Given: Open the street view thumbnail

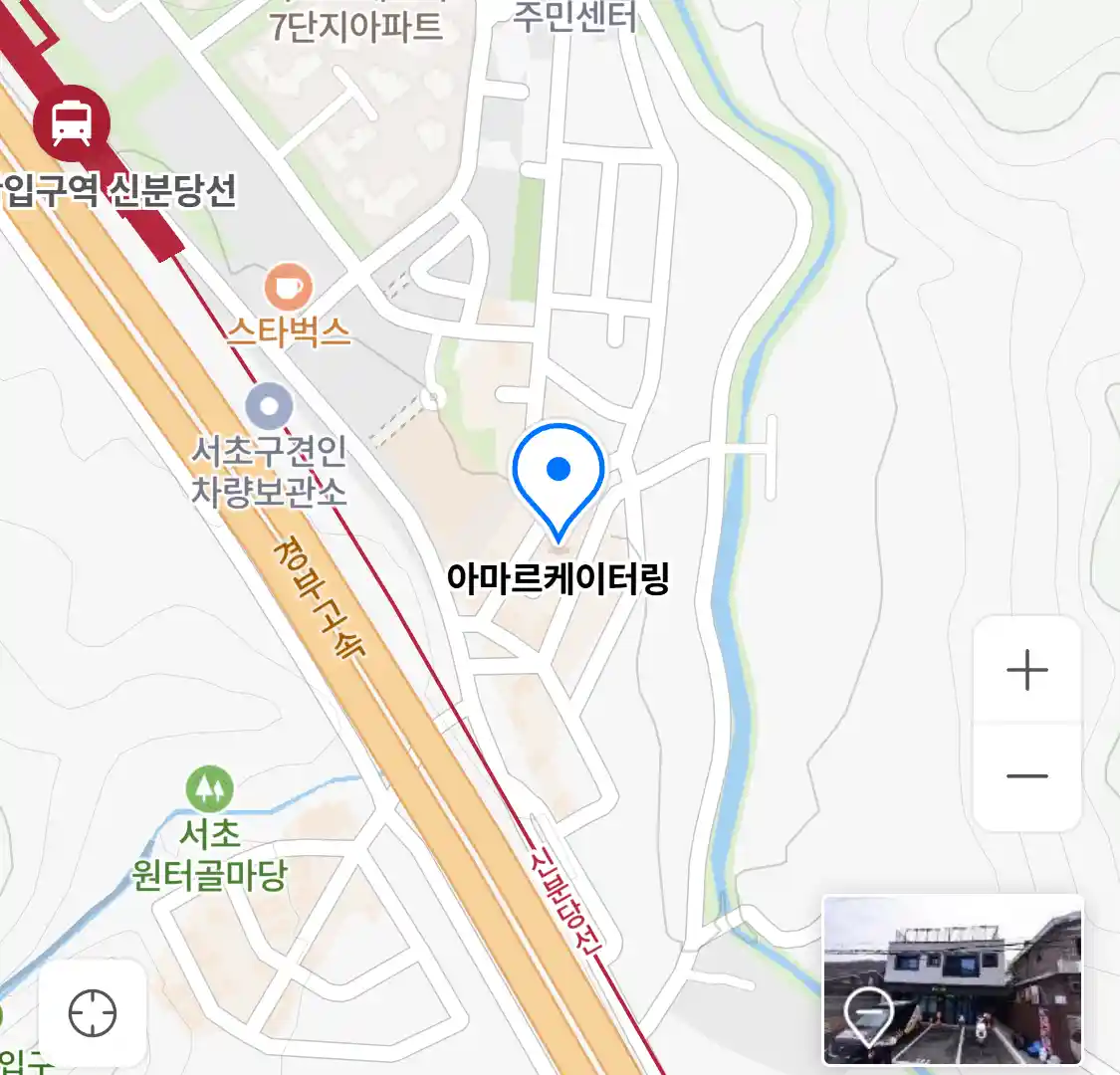Looking at the screenshot, I should click(x=952, y=979).
